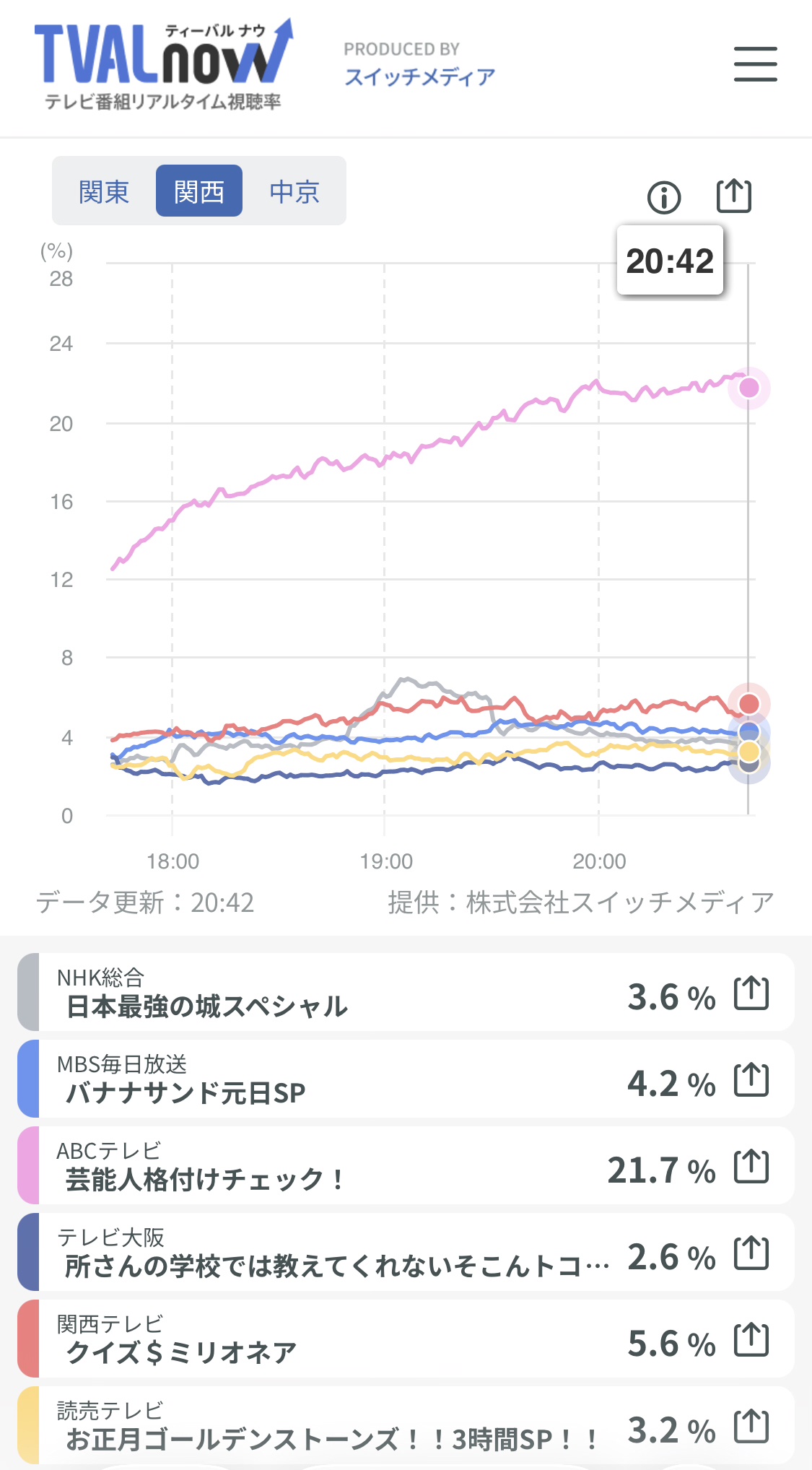Share 関西テレビ クイズ$ミリオネア rating

751,1340
